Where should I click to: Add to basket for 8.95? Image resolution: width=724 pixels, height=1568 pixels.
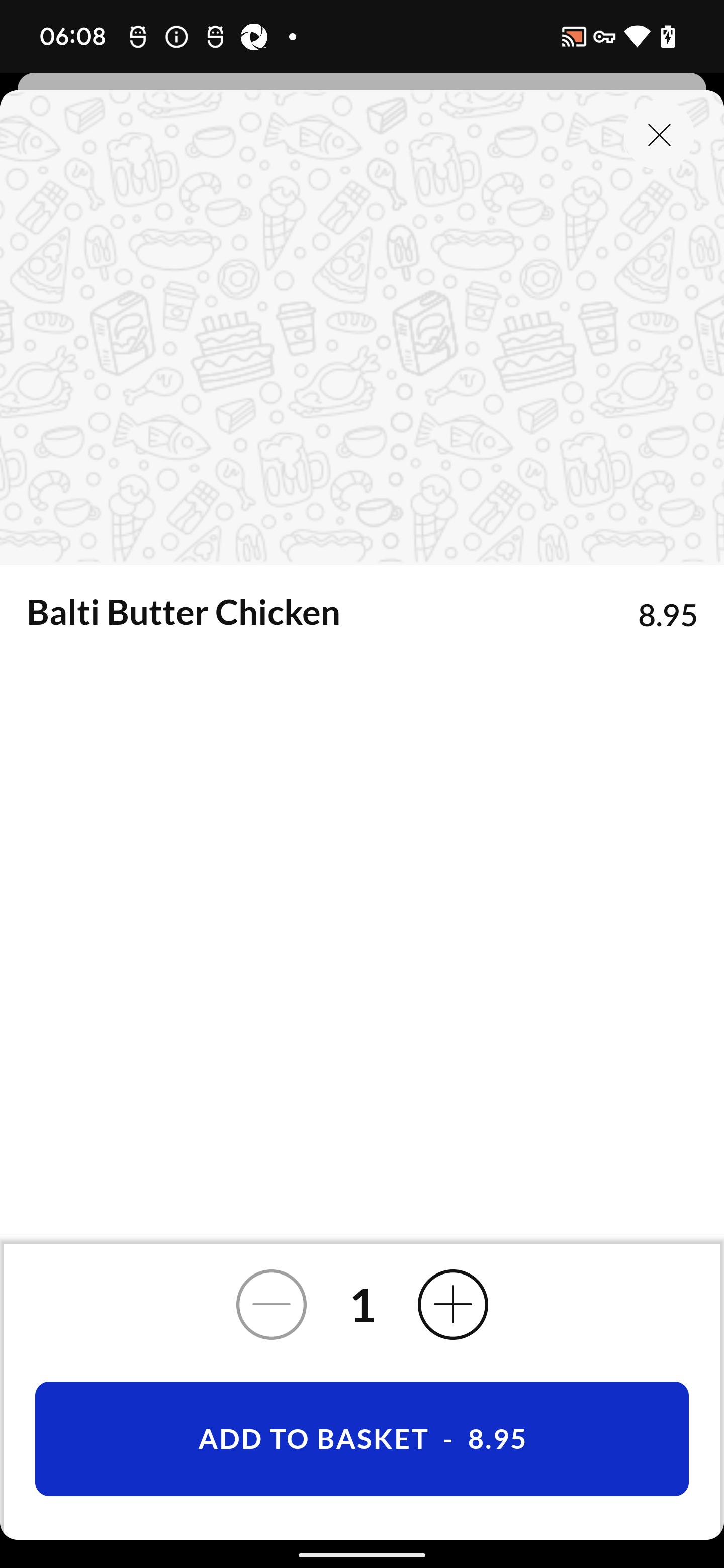pos(361,1438)
